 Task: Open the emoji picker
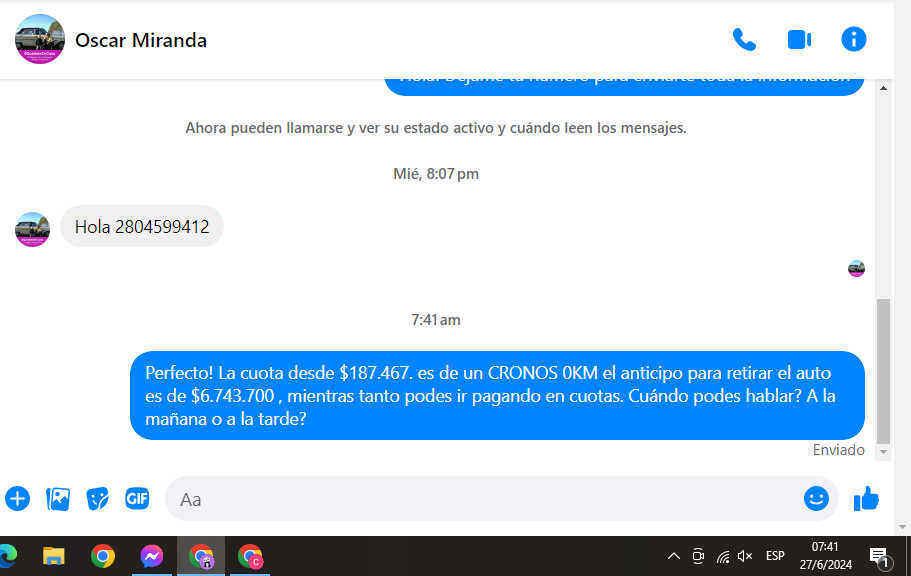tap(816, 498)
